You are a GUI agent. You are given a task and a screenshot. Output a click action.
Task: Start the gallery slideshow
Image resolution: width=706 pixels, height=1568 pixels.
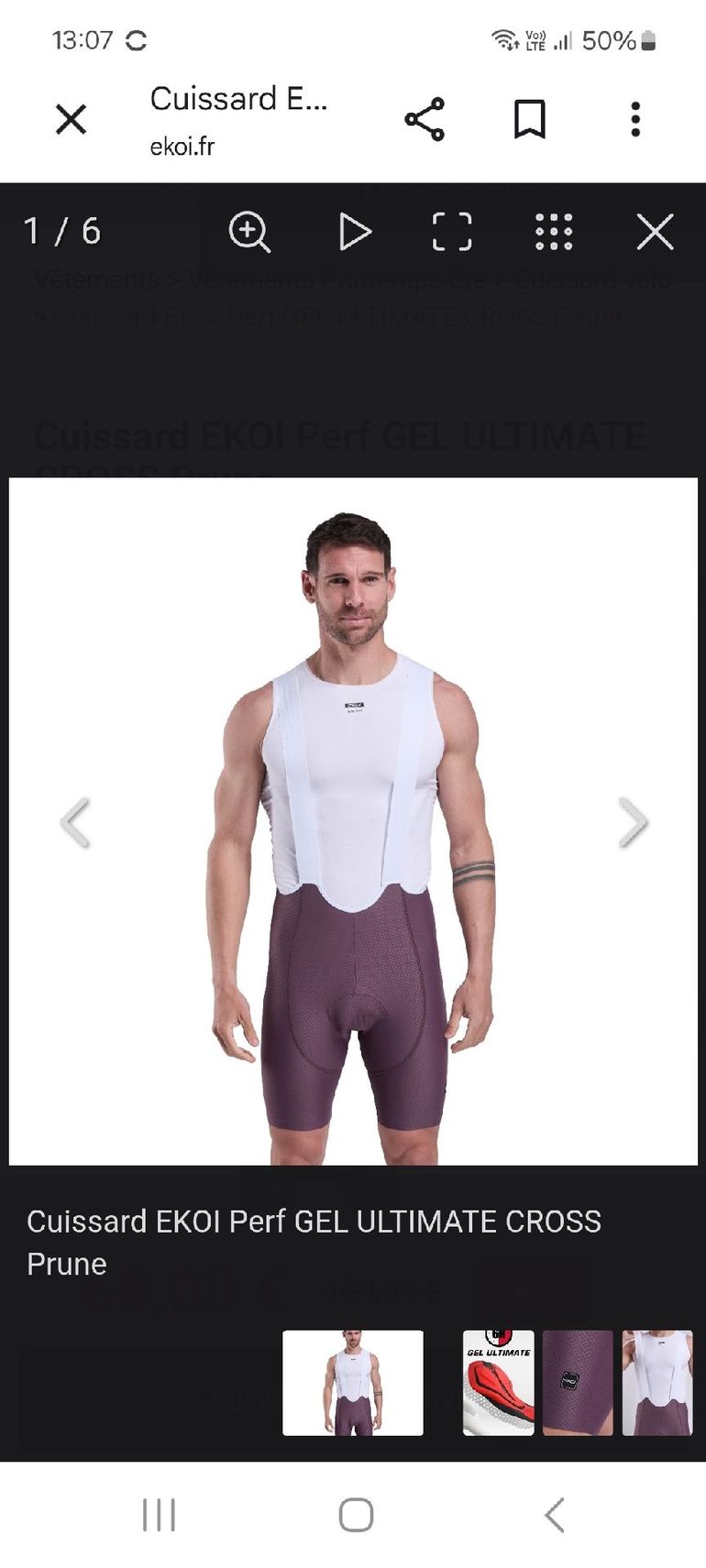point(354,232)
